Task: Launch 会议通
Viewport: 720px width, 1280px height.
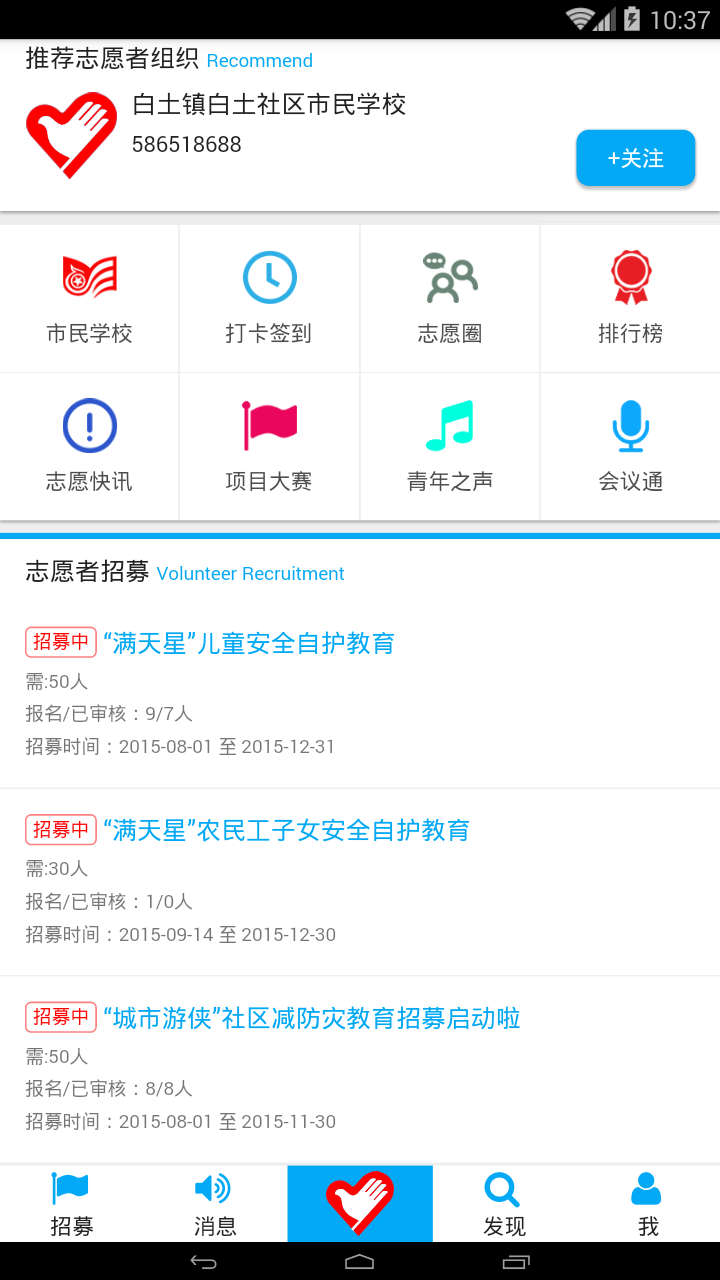Action: click(630, 446)
